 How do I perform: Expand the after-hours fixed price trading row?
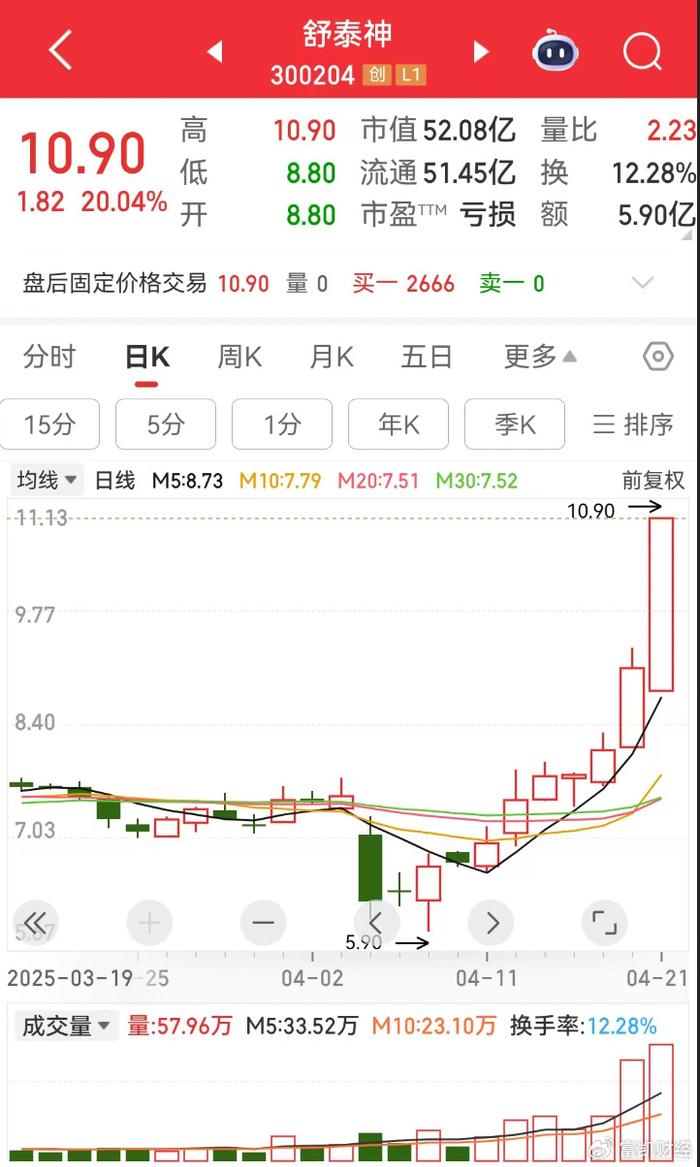(x=642, y=283)
